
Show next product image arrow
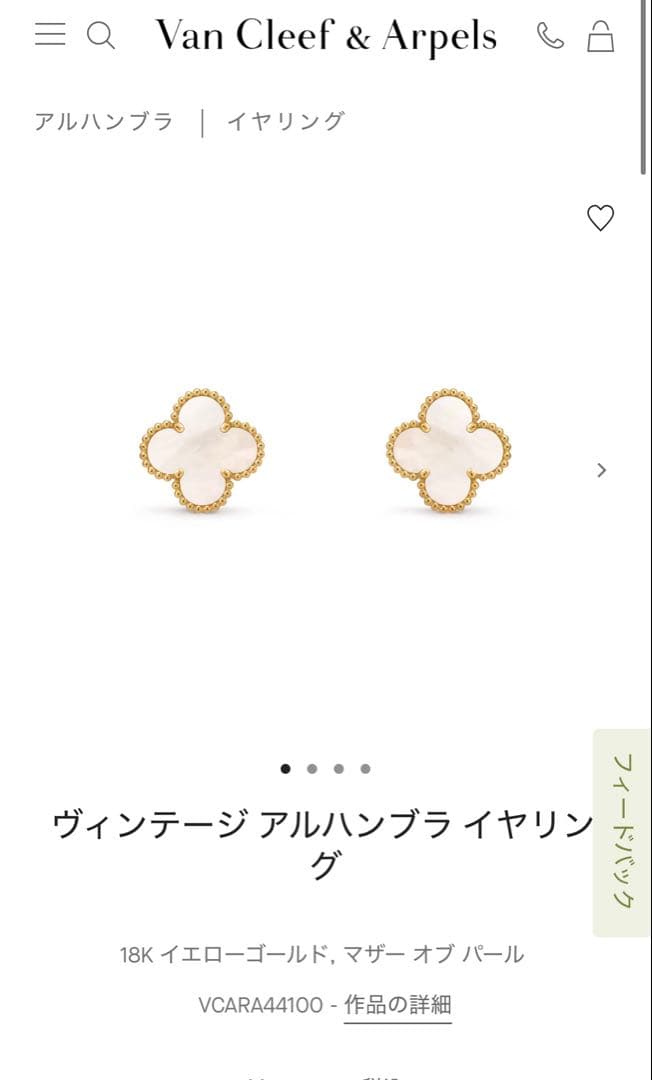pos(601,470)
